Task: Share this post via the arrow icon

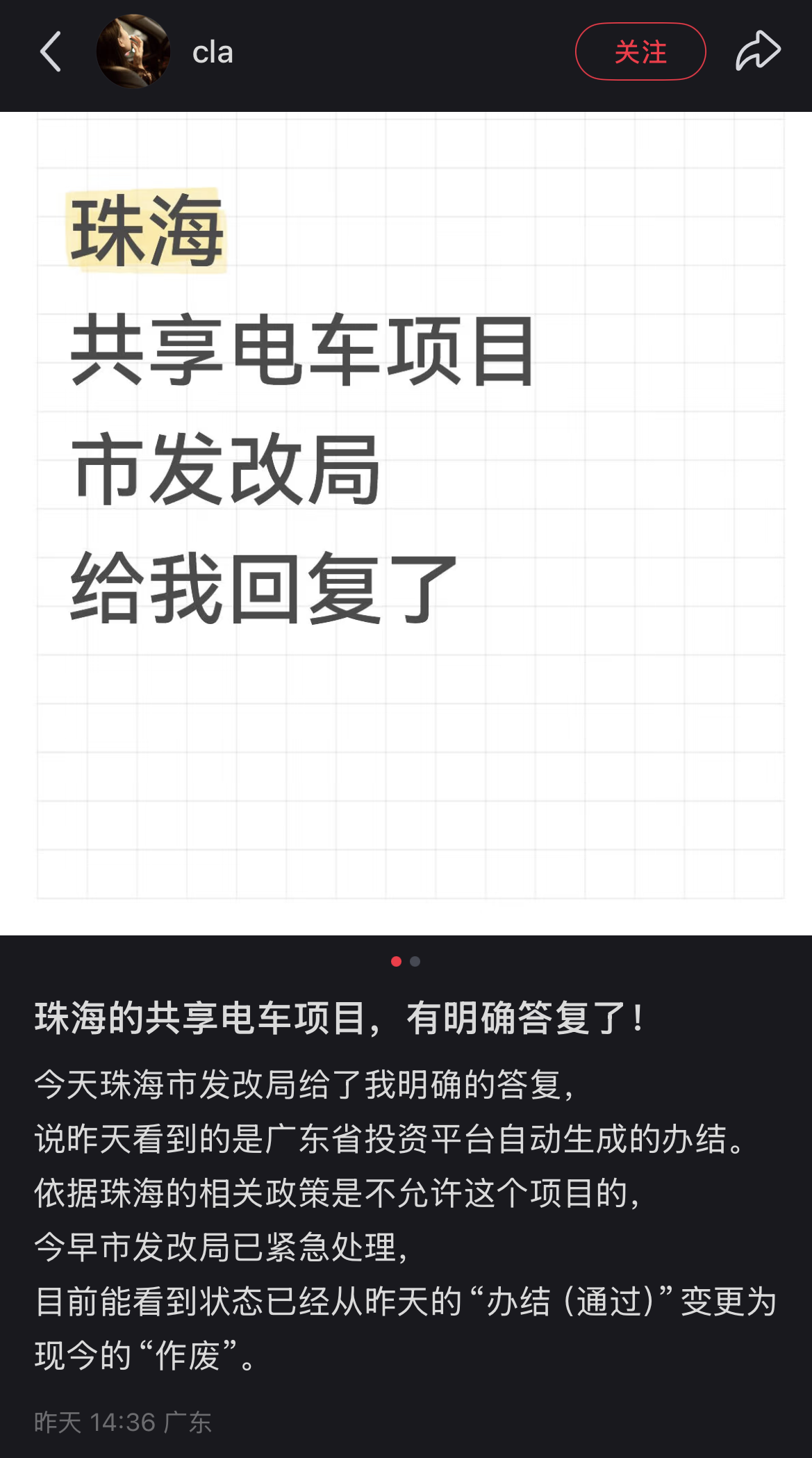Action: 758,51
